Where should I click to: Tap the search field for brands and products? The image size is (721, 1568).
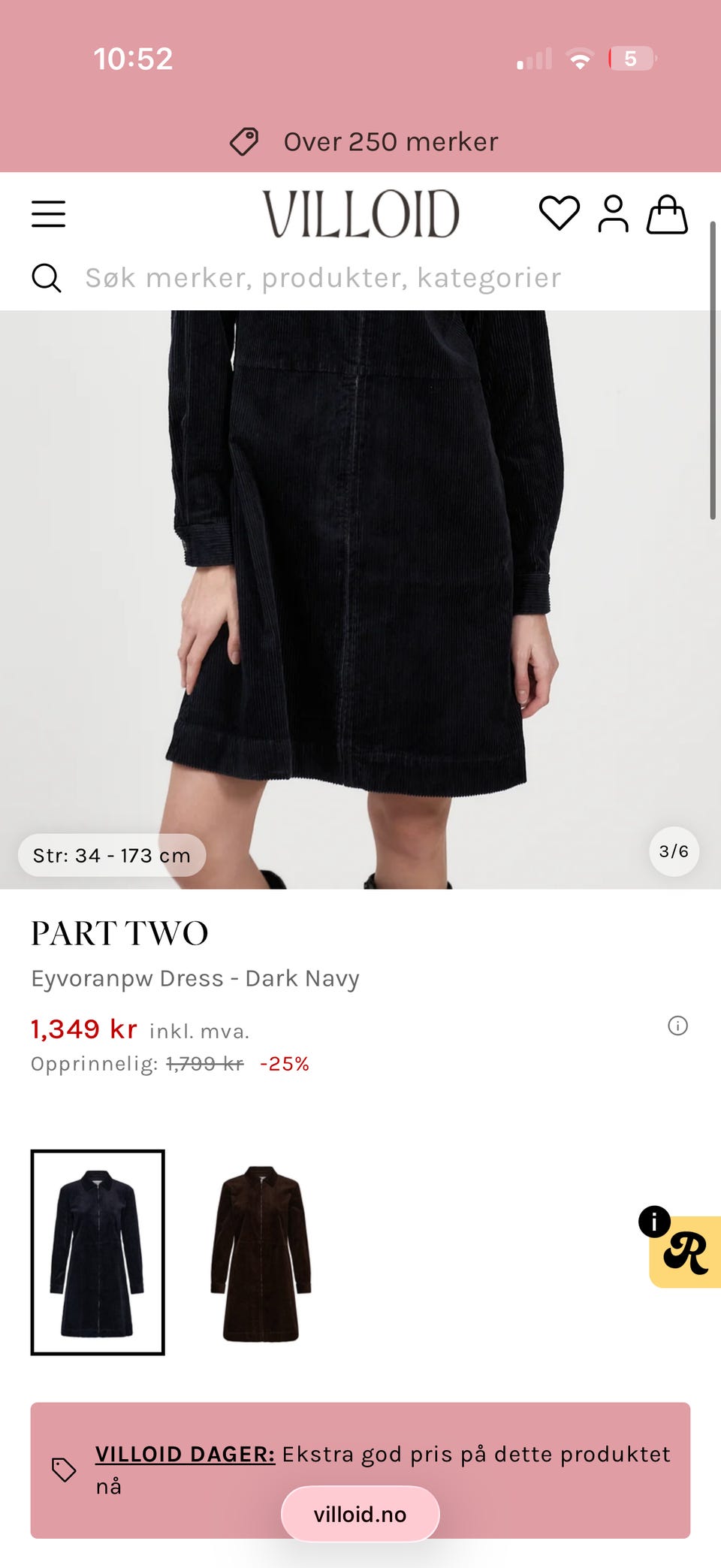(x=323, y=278)
